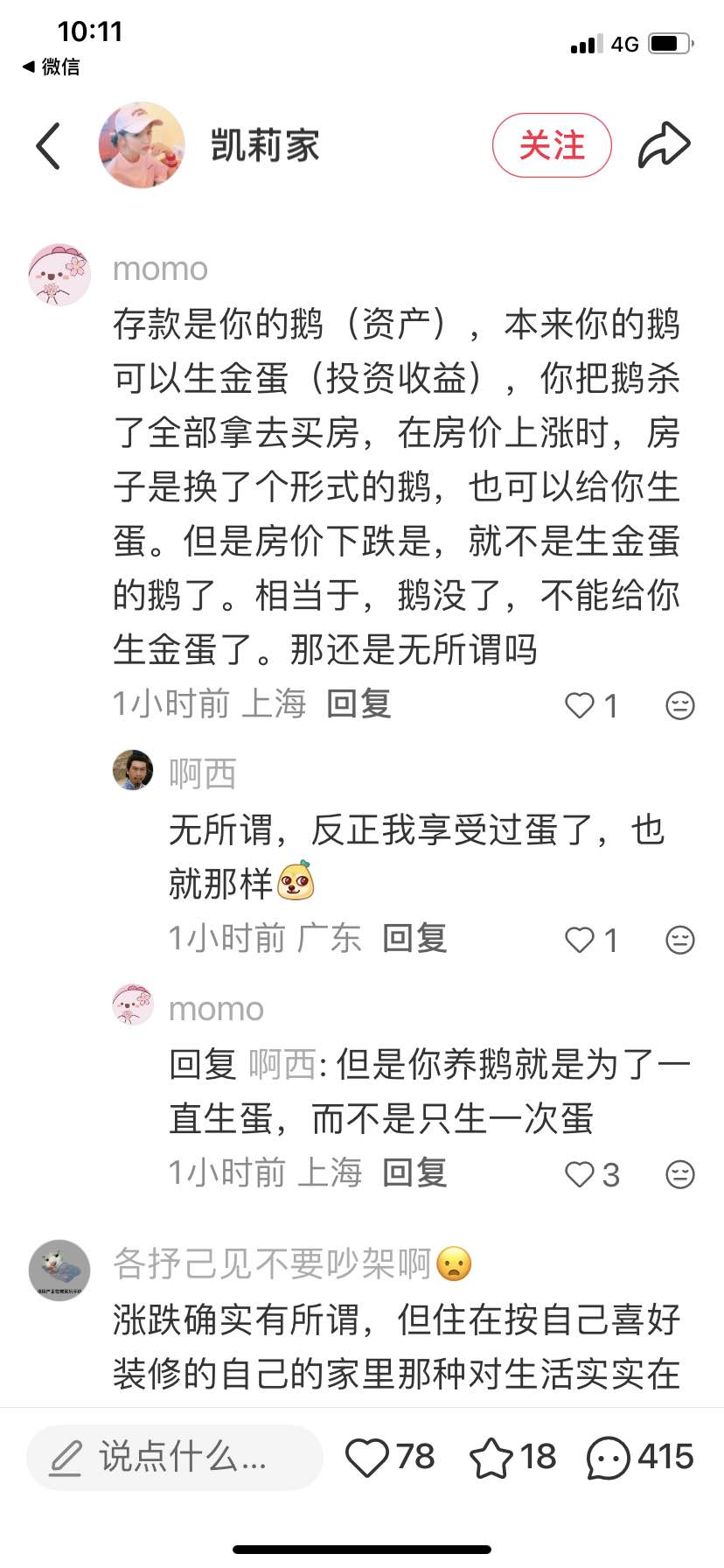Follow 凯莉家 with the 关注 button
This screenshot has width=724, height=1568.
pyautogui.click(x=551, y=145)
